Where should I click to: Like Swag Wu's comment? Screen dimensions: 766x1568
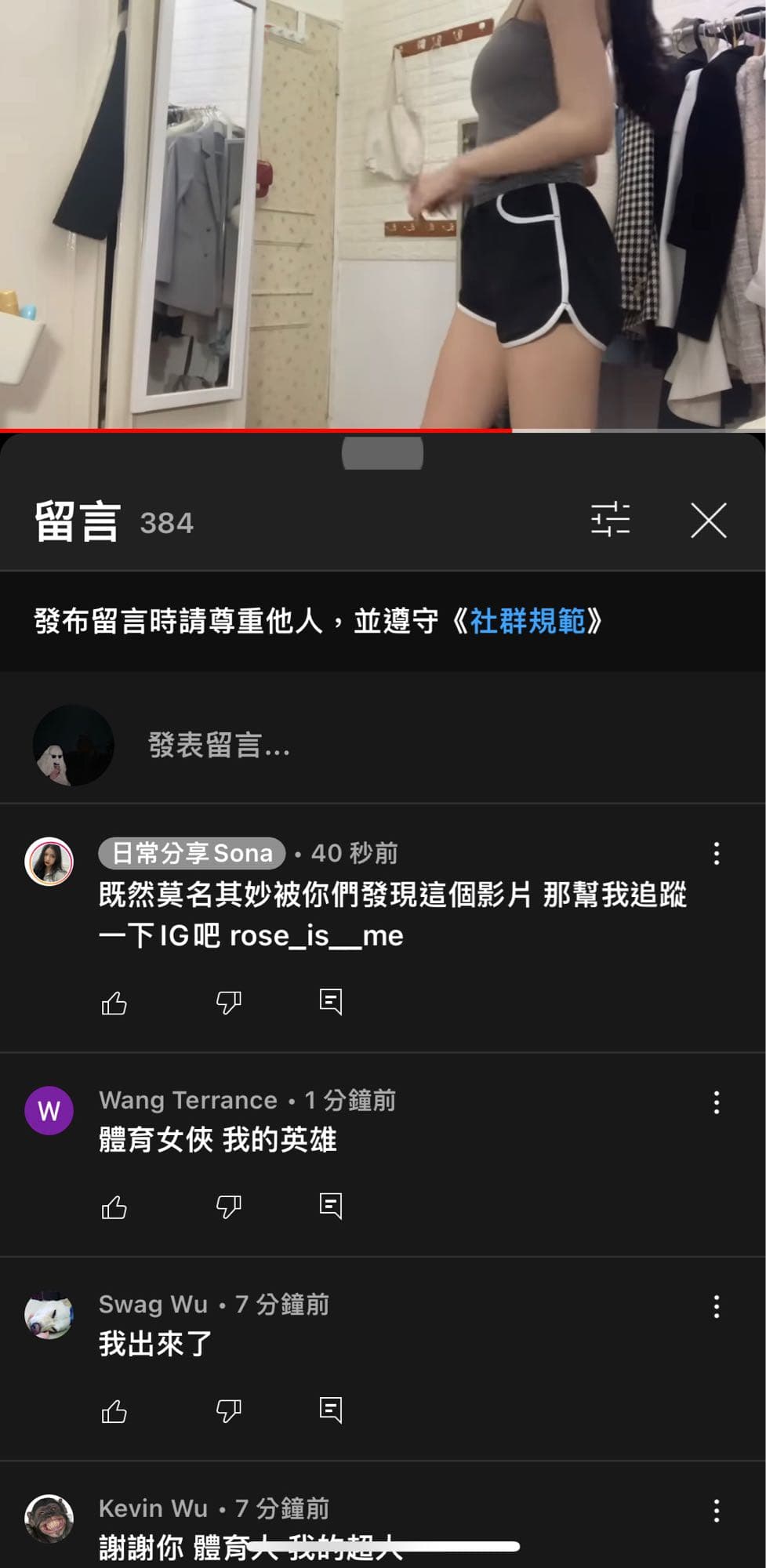tap(114, 1411)
